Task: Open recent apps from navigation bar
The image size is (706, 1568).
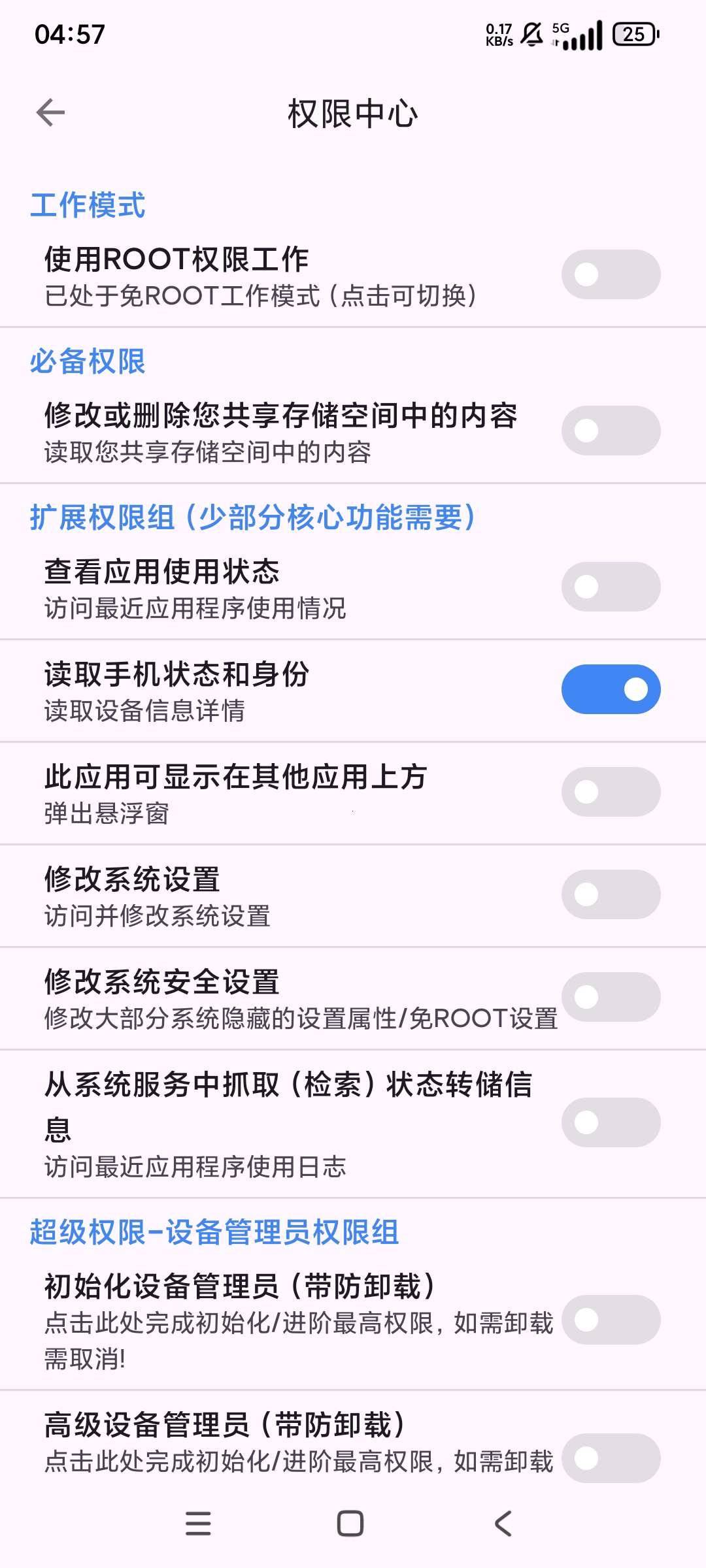Action: pyautogui.click(x=198, y=1524)
